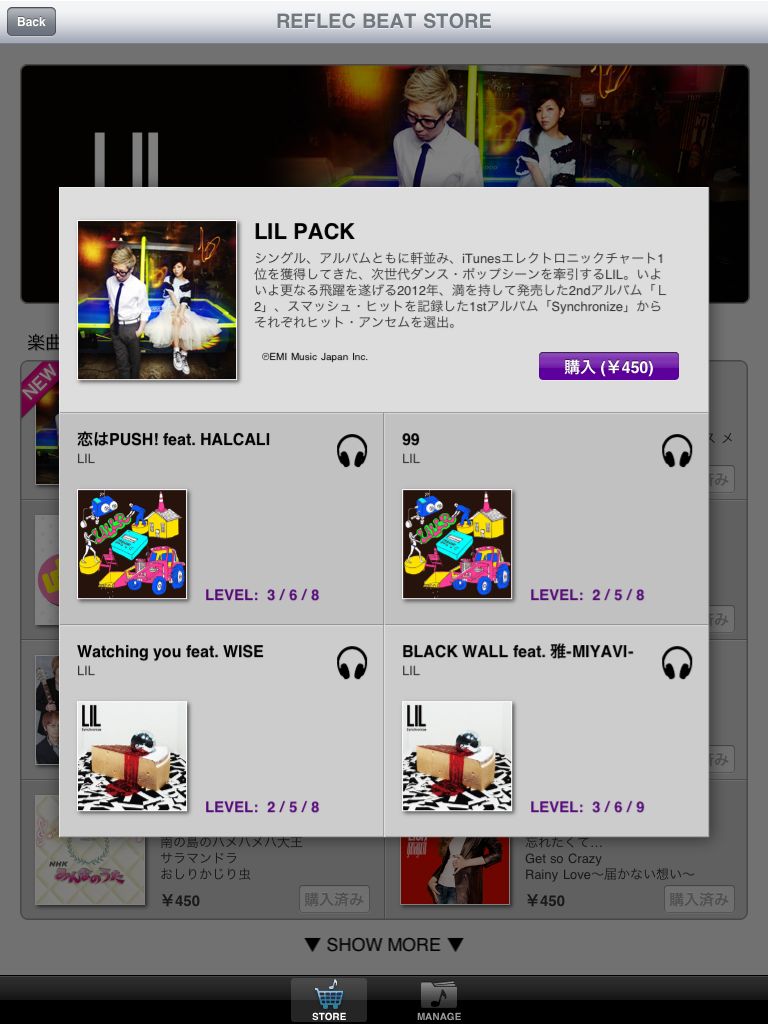Preview song 99 with headphones icon
This screenshot has height=1024, width=768.
point(677,451)
